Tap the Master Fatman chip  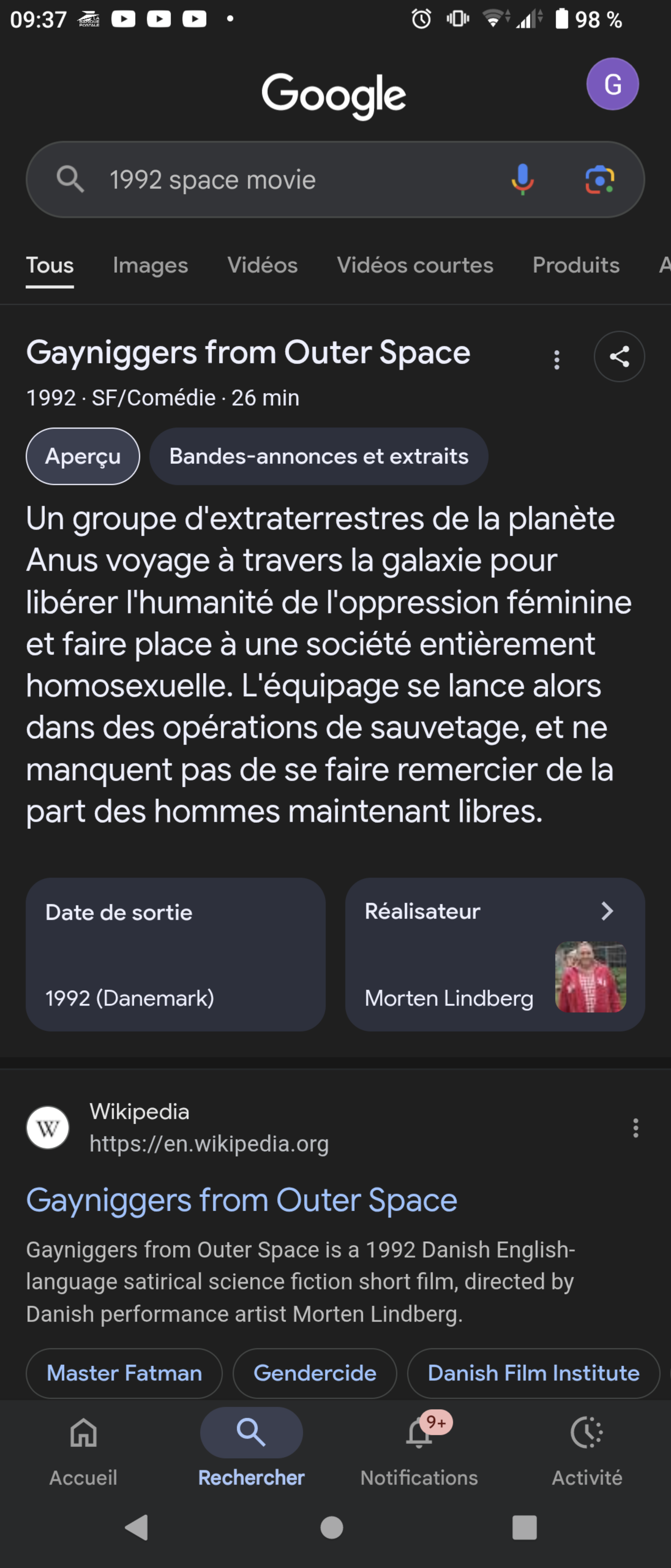tap(124, 1373)
